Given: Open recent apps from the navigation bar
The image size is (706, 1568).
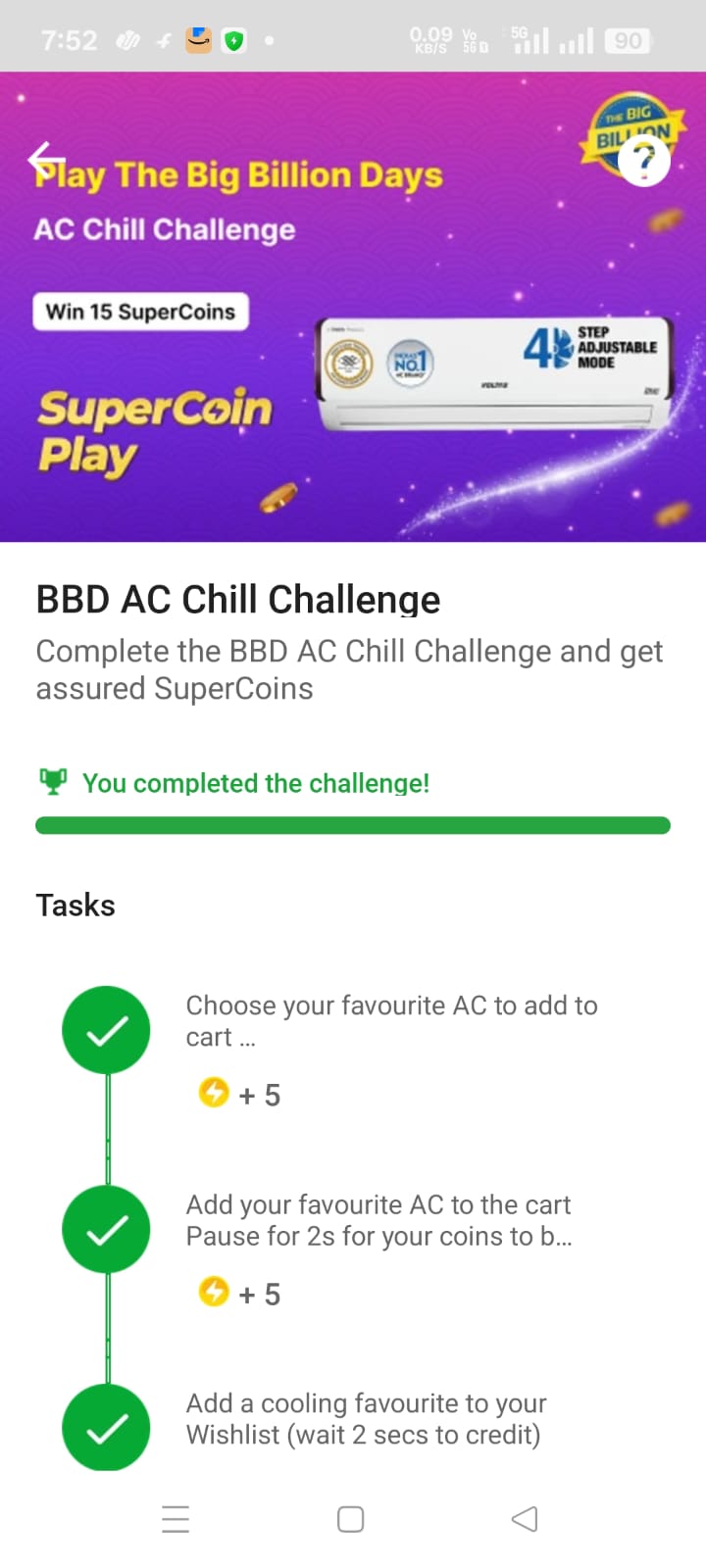Looking at the screenshot, I should [x=176, y=1519].
